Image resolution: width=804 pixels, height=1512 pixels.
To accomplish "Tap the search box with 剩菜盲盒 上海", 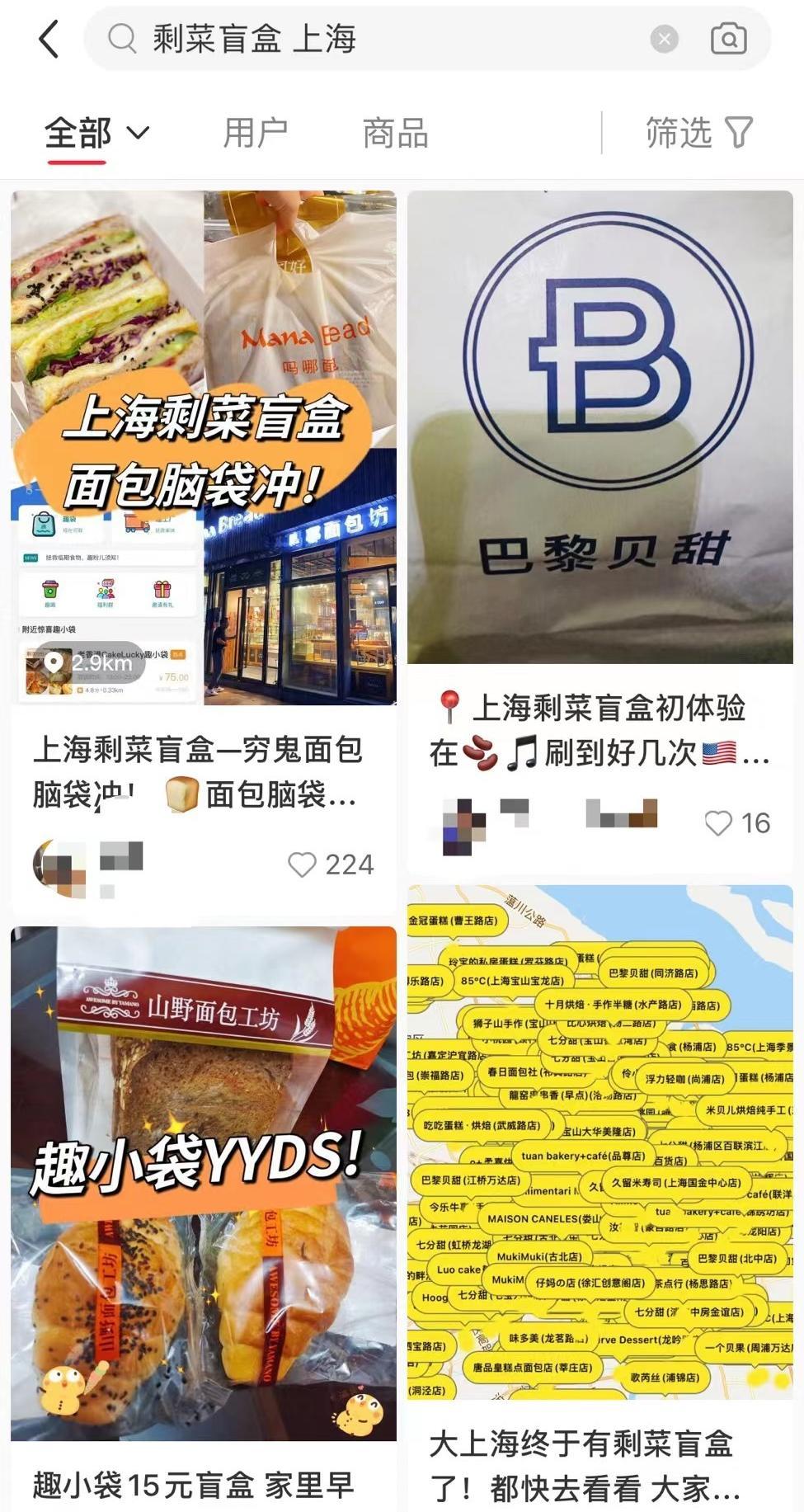I will [x=371, y=39].
